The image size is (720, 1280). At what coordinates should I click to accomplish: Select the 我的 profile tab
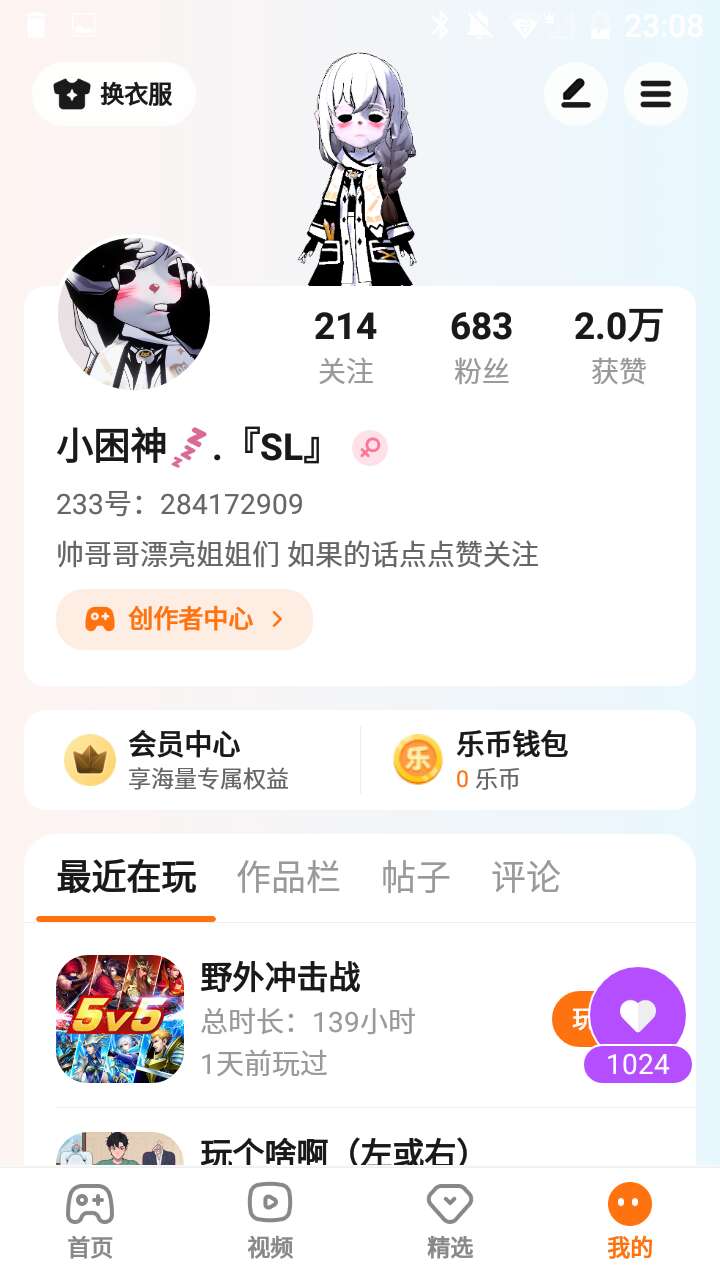(x=630, y=1222)
